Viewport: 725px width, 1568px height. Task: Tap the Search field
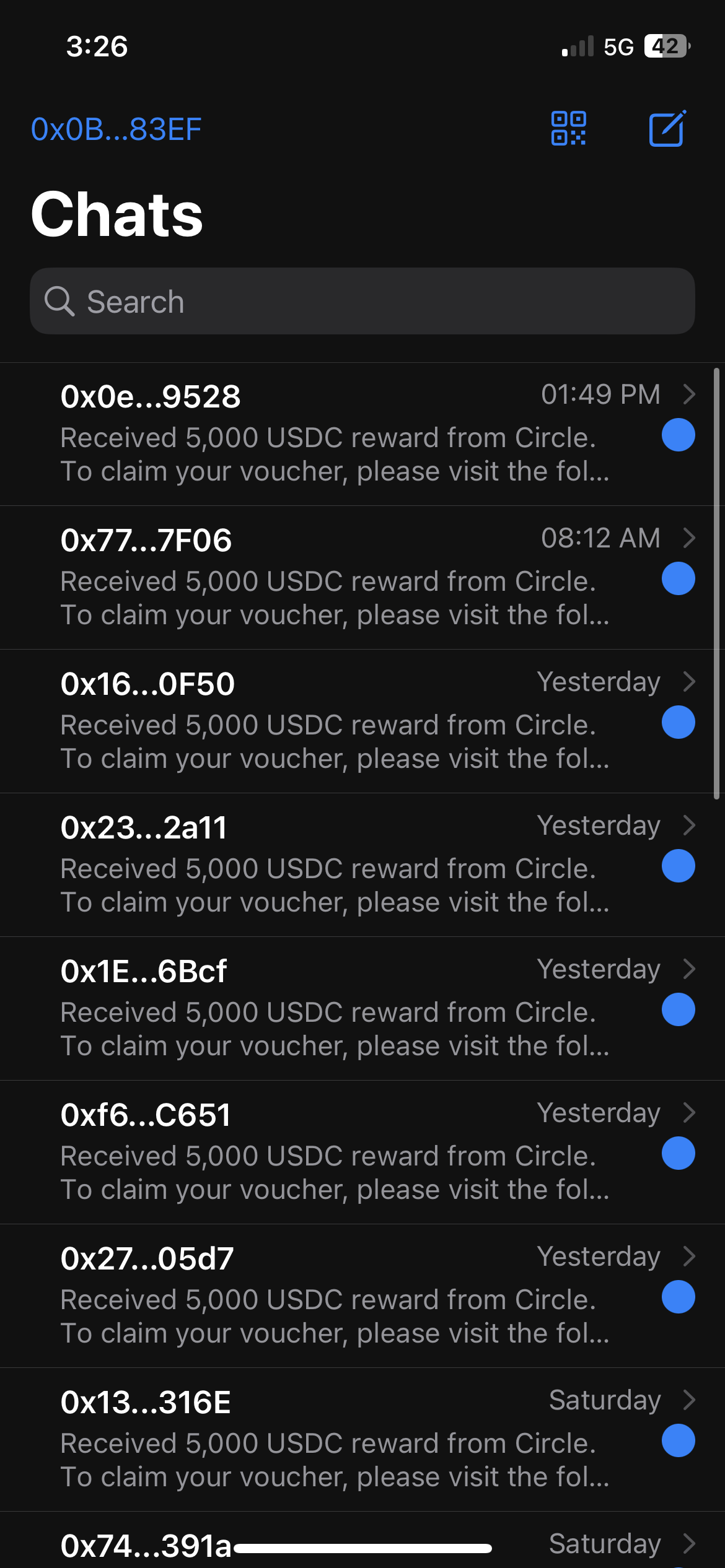(x=362, y=301)
